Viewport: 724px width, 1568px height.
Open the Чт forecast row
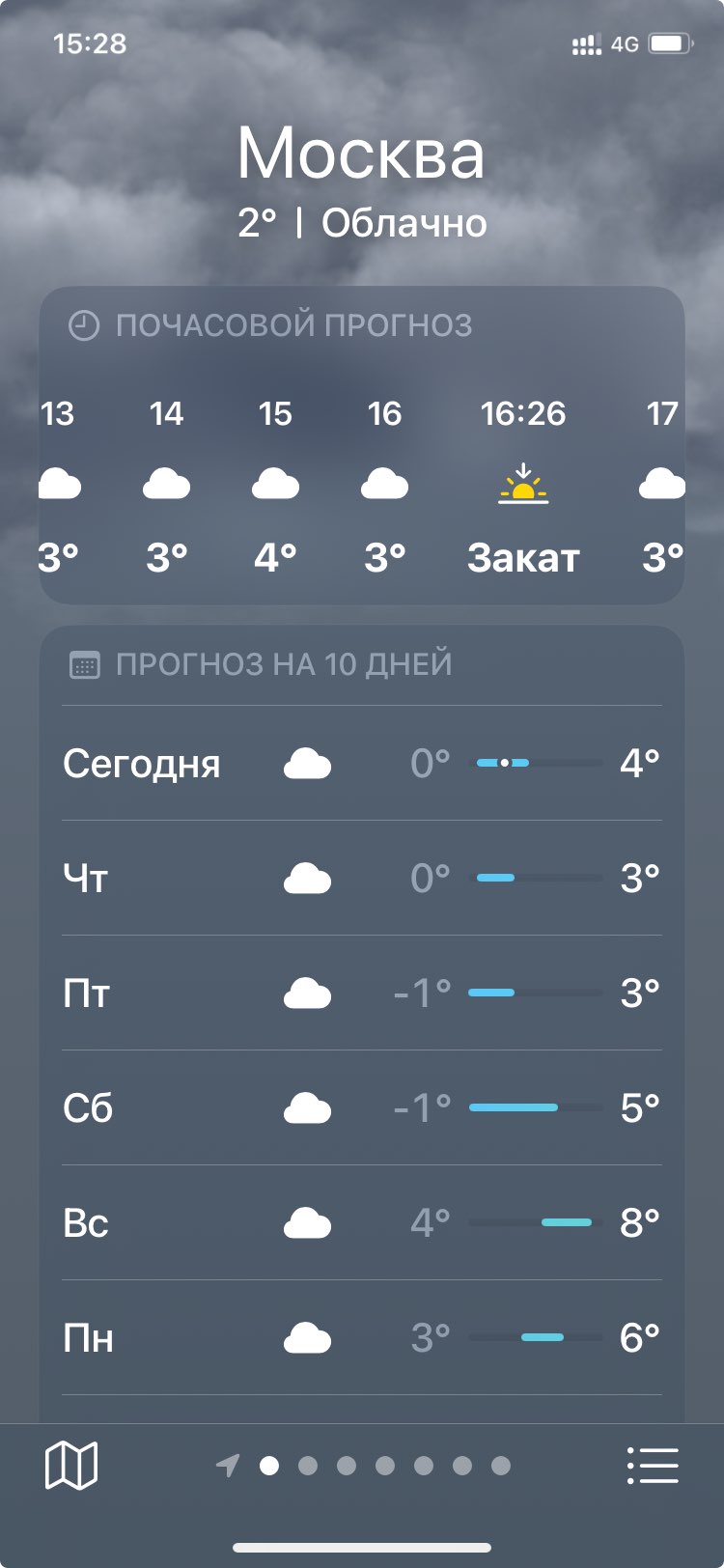(362, 878)
